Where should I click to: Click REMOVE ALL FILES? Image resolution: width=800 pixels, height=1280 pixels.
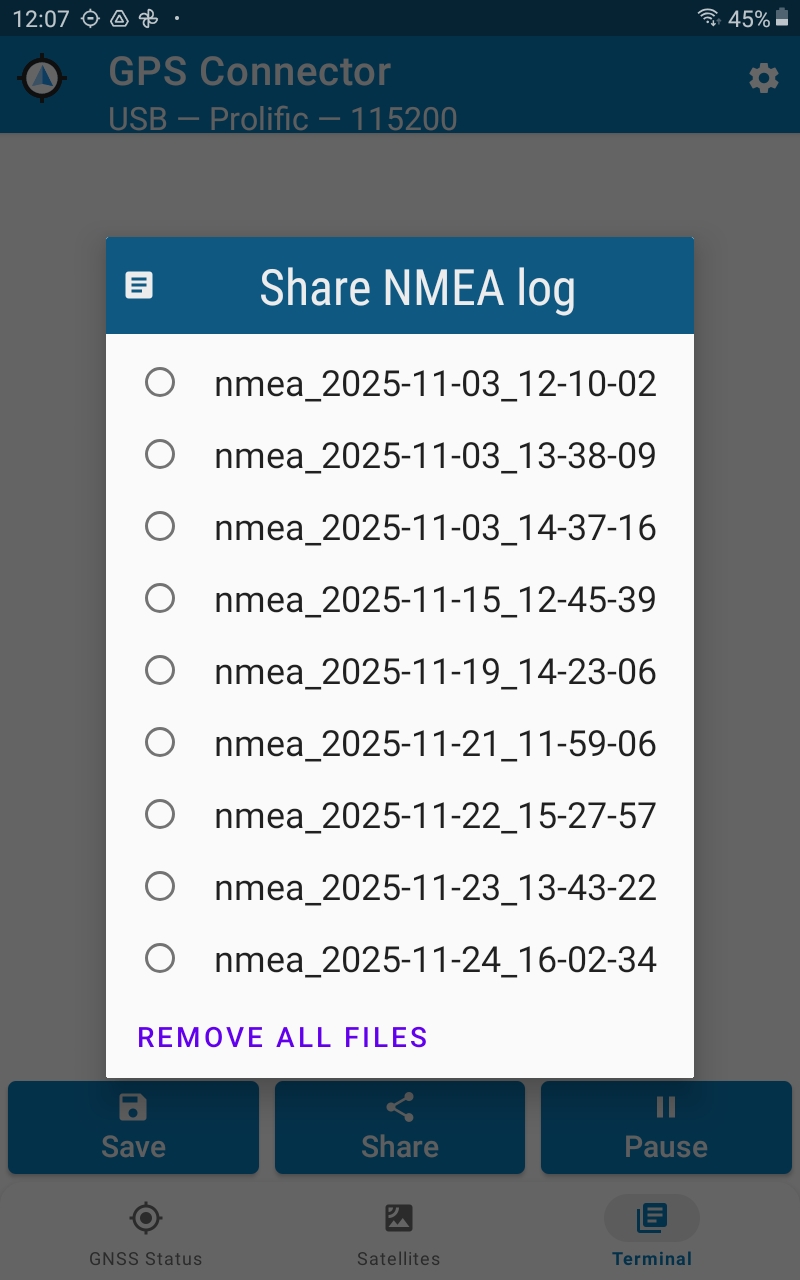click(x=283, y=1037)
